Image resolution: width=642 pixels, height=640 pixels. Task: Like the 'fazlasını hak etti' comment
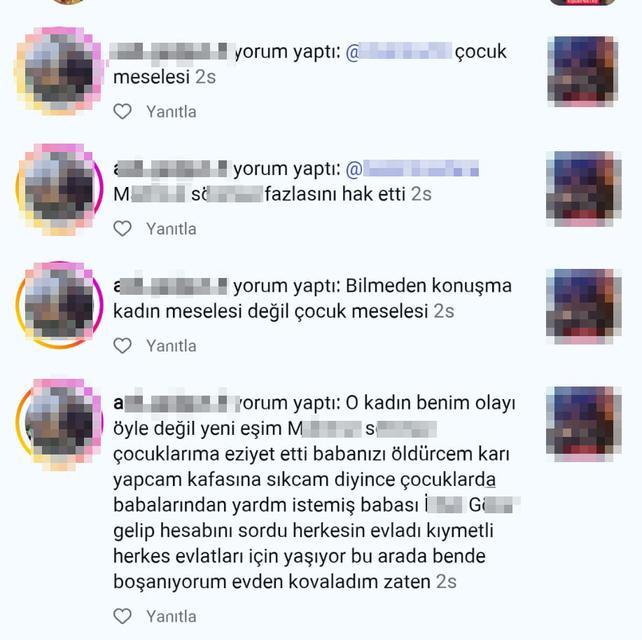point(122,229)
